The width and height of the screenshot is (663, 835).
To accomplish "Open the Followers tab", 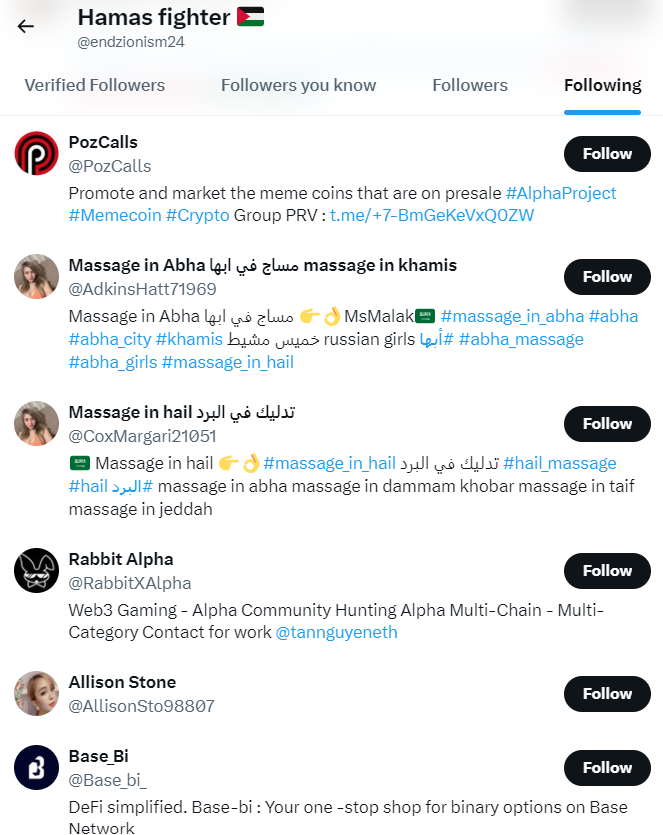I will (x=470, y=86).
